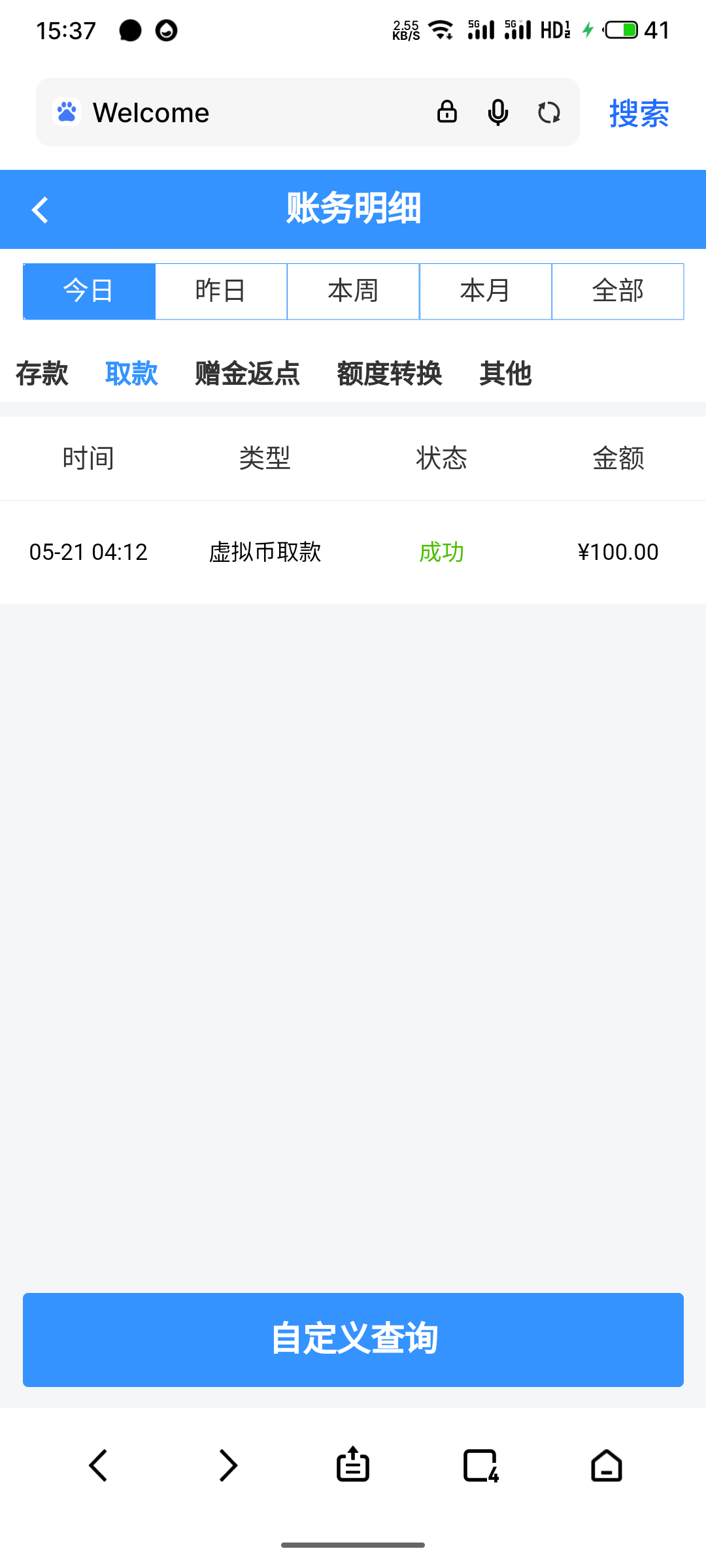Refresh the page using the reload icon
The image size is (706, 1568).
point(548,112)
